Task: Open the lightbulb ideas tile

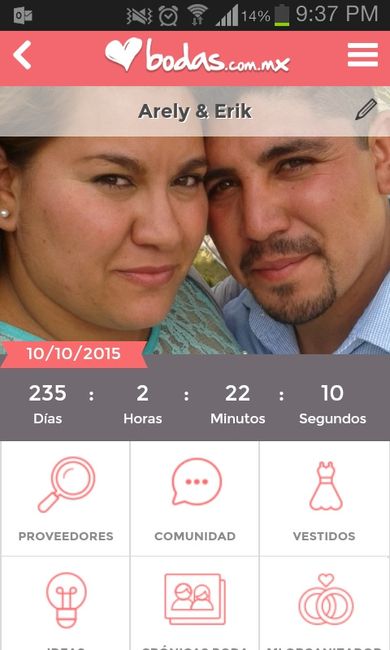Action: point(65,604)
